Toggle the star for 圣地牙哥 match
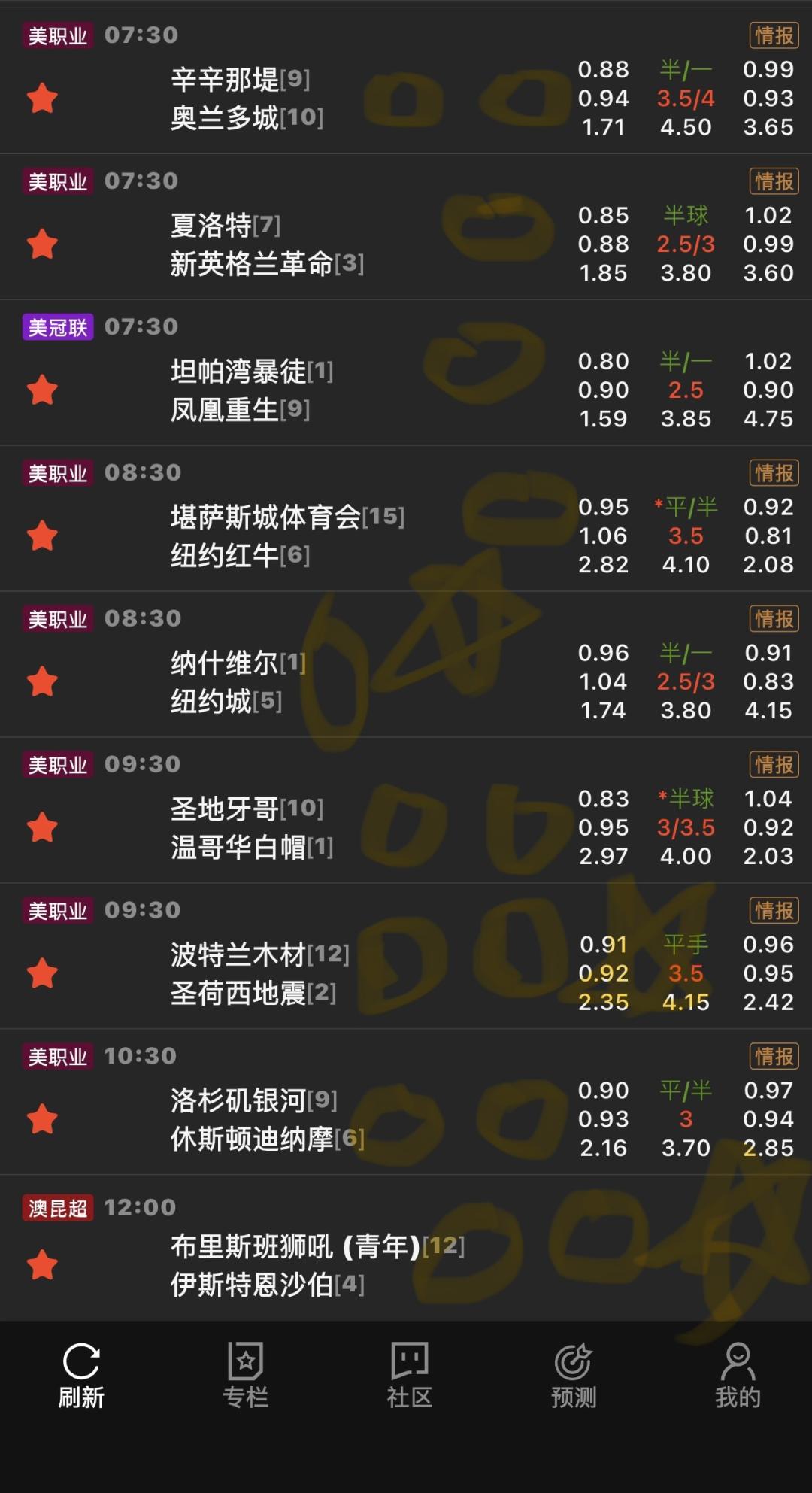 click(x=42, y=827)
